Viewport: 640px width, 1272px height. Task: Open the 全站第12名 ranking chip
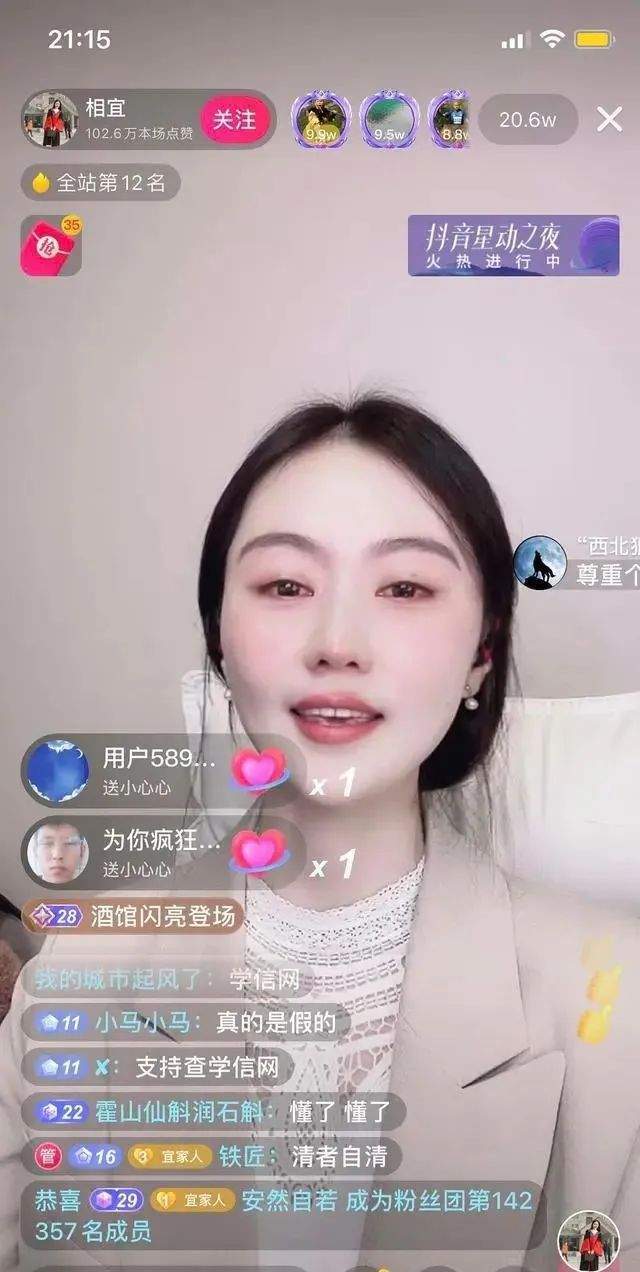tap(100, 183)
